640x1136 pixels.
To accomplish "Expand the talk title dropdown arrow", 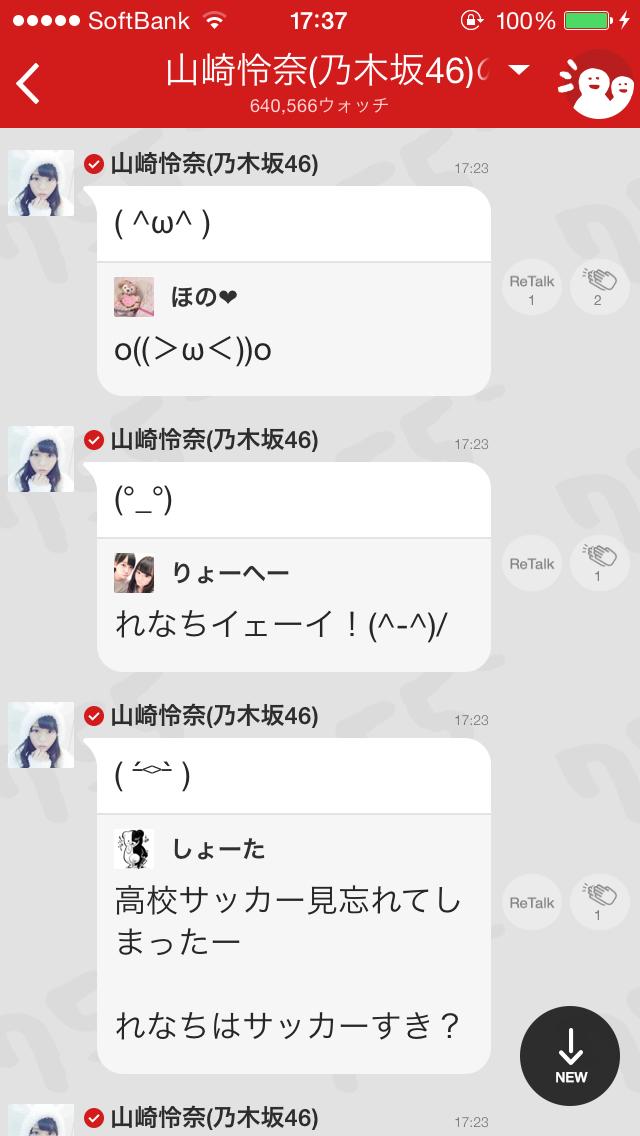I will coord(518,70).
